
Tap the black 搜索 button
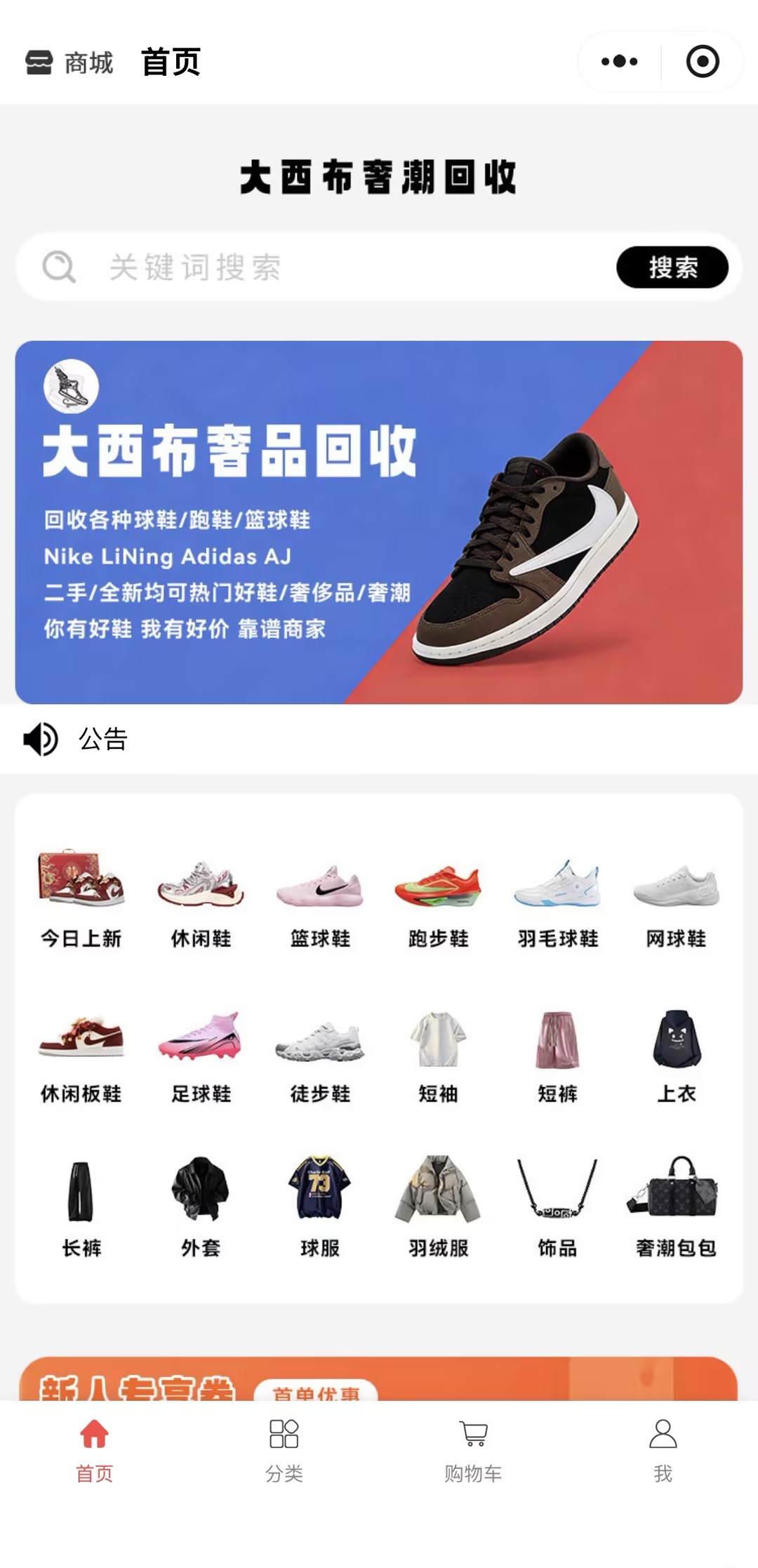[672, 267]
